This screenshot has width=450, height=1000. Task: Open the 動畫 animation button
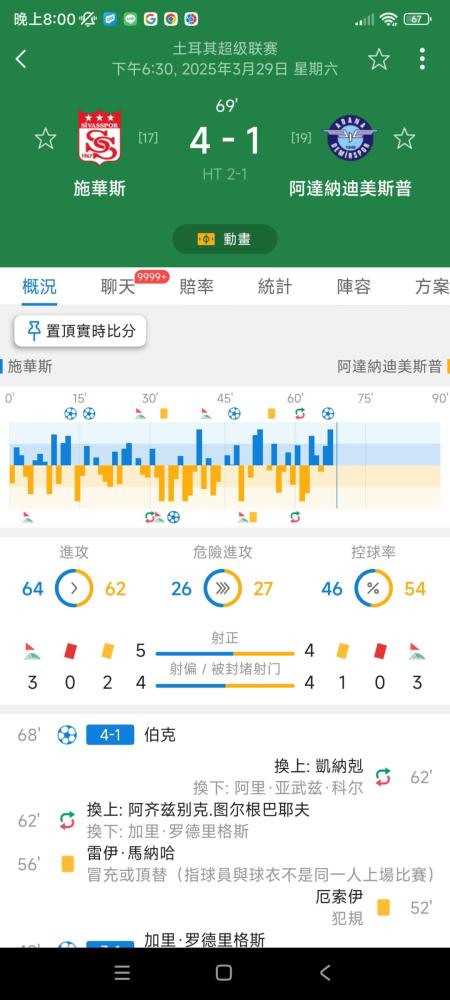[225, 239]
